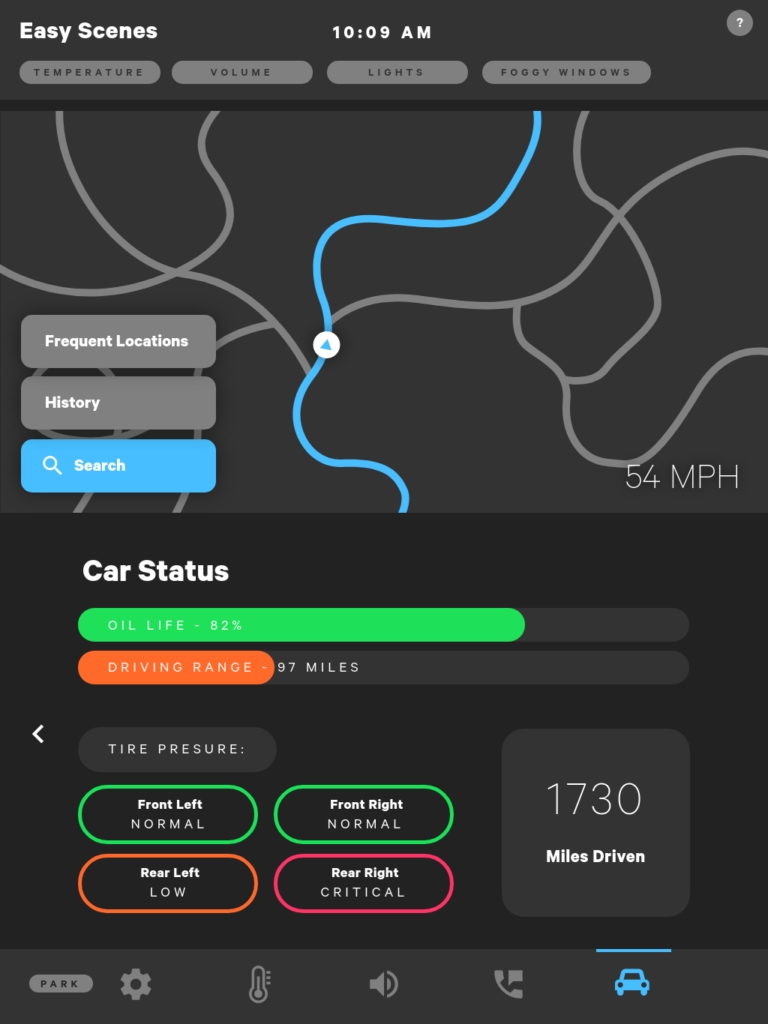Collapse the panel with the left chevron

[37, 733]
